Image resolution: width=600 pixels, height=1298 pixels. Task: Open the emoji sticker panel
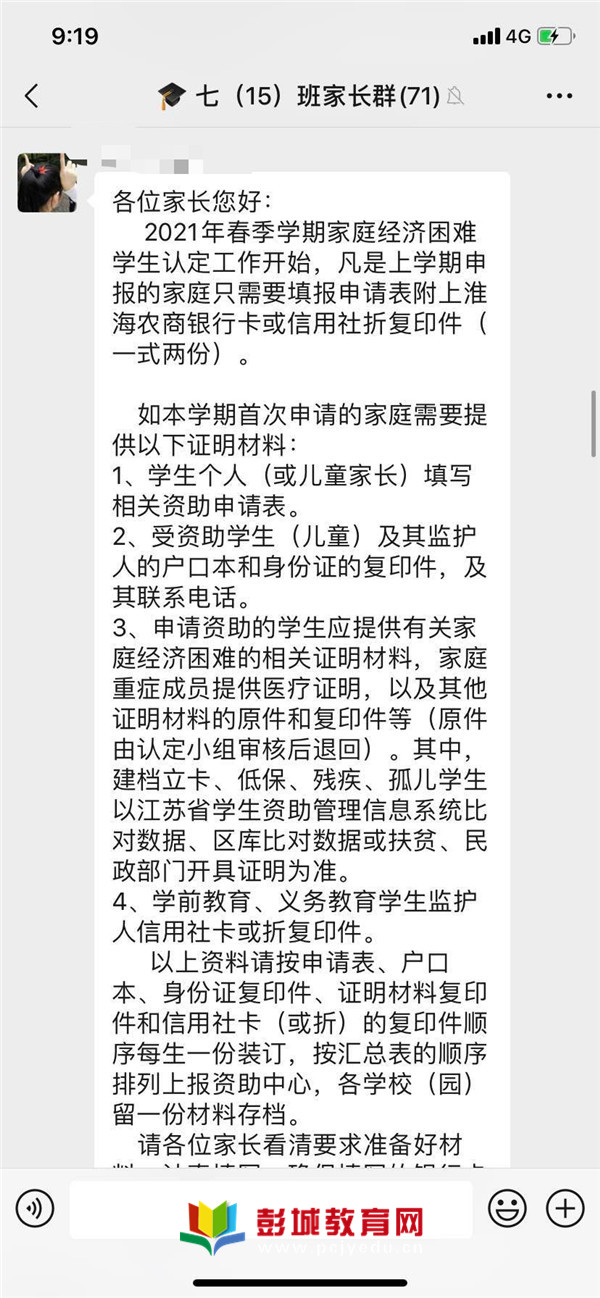pyautogui.click(x=507, y=1208)
